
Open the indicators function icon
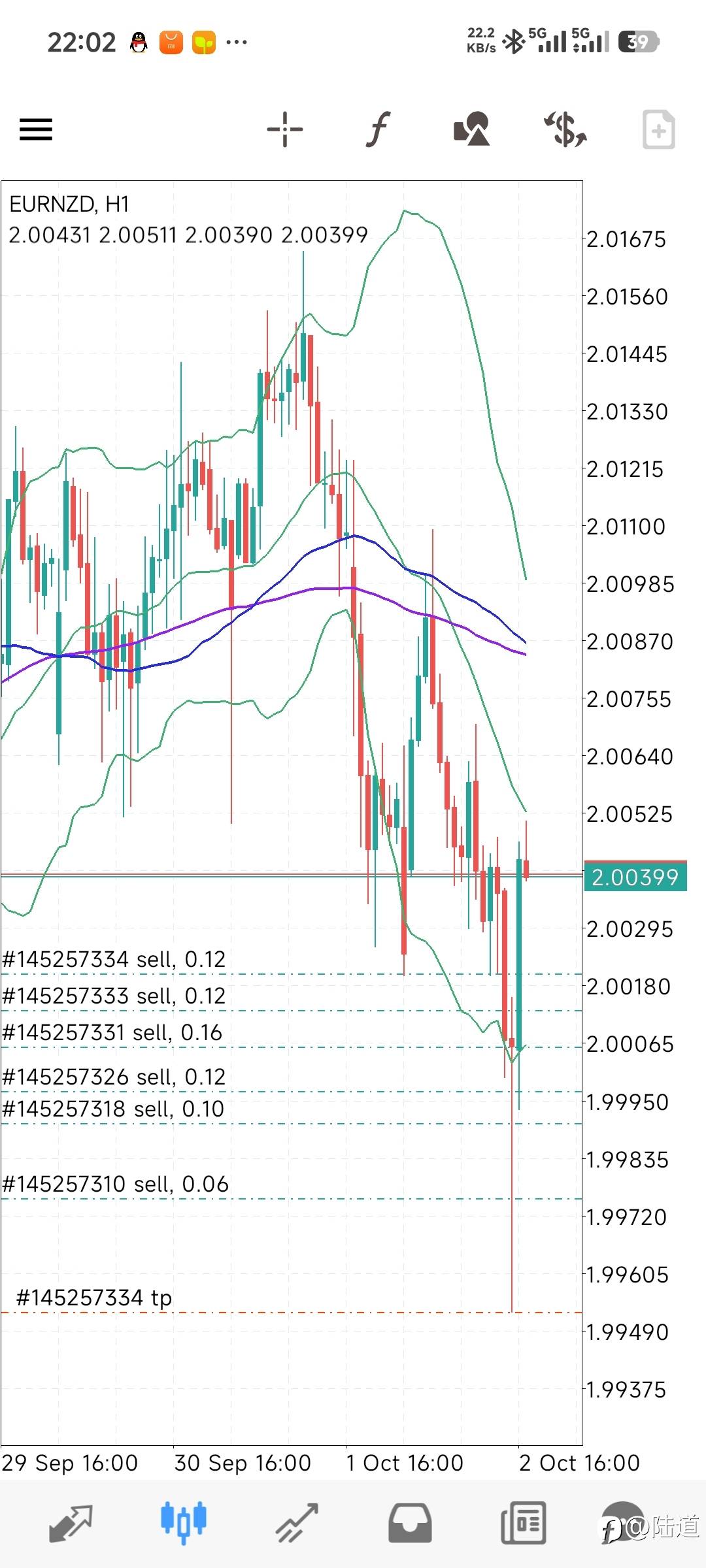(378, 129)
